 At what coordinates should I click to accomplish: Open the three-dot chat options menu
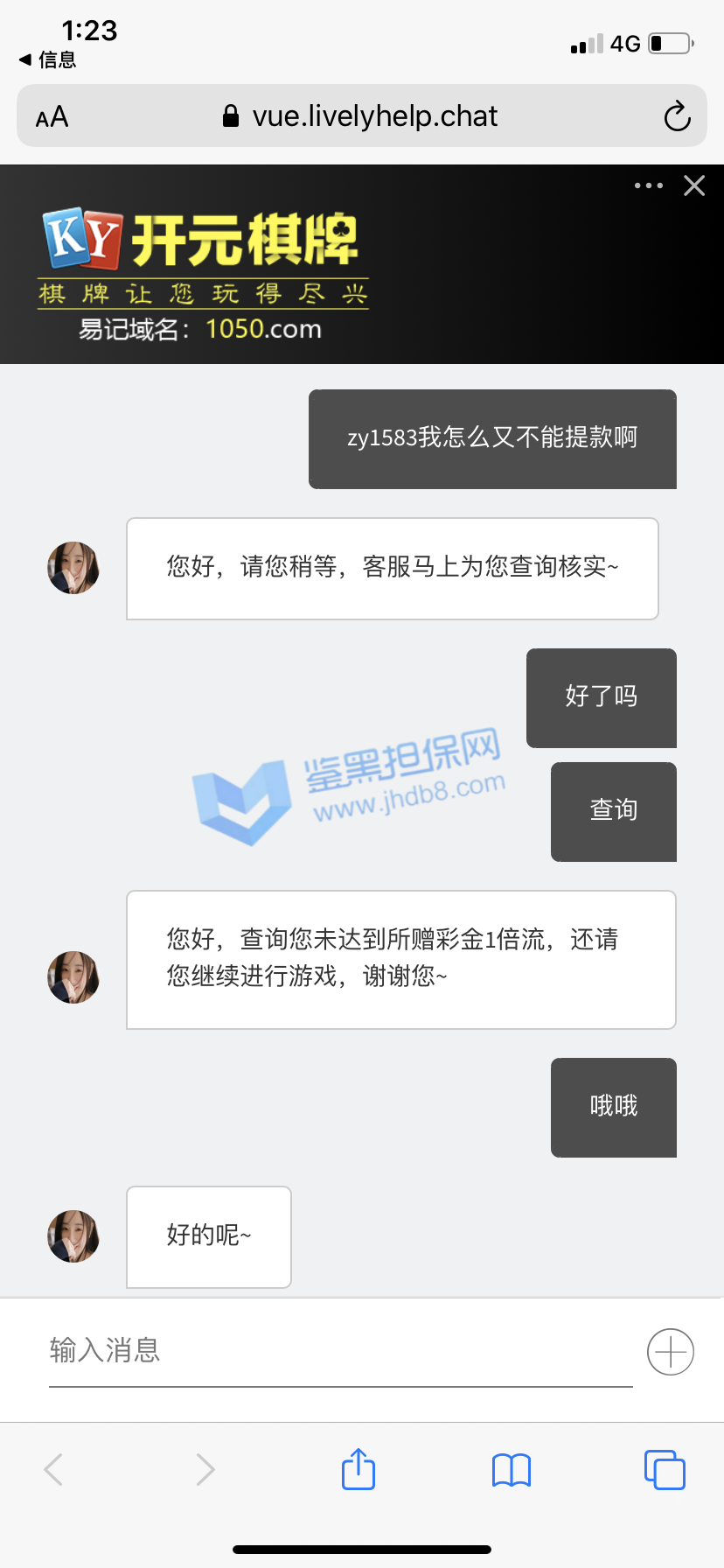pyautogui.click(x=648, y=185)
